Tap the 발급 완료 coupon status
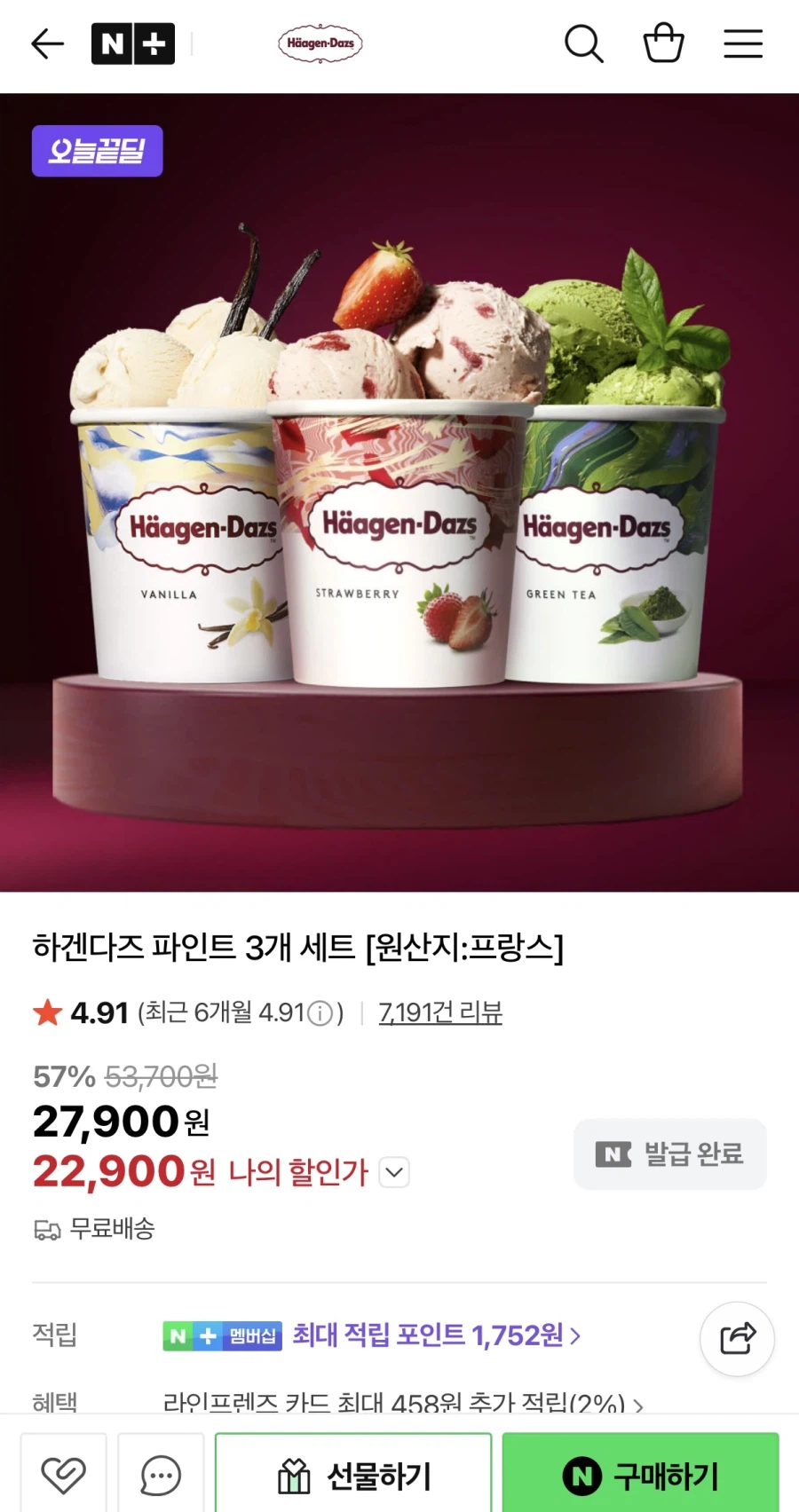The height and width of the screenshot is (1512, 799). [669, 1154]
